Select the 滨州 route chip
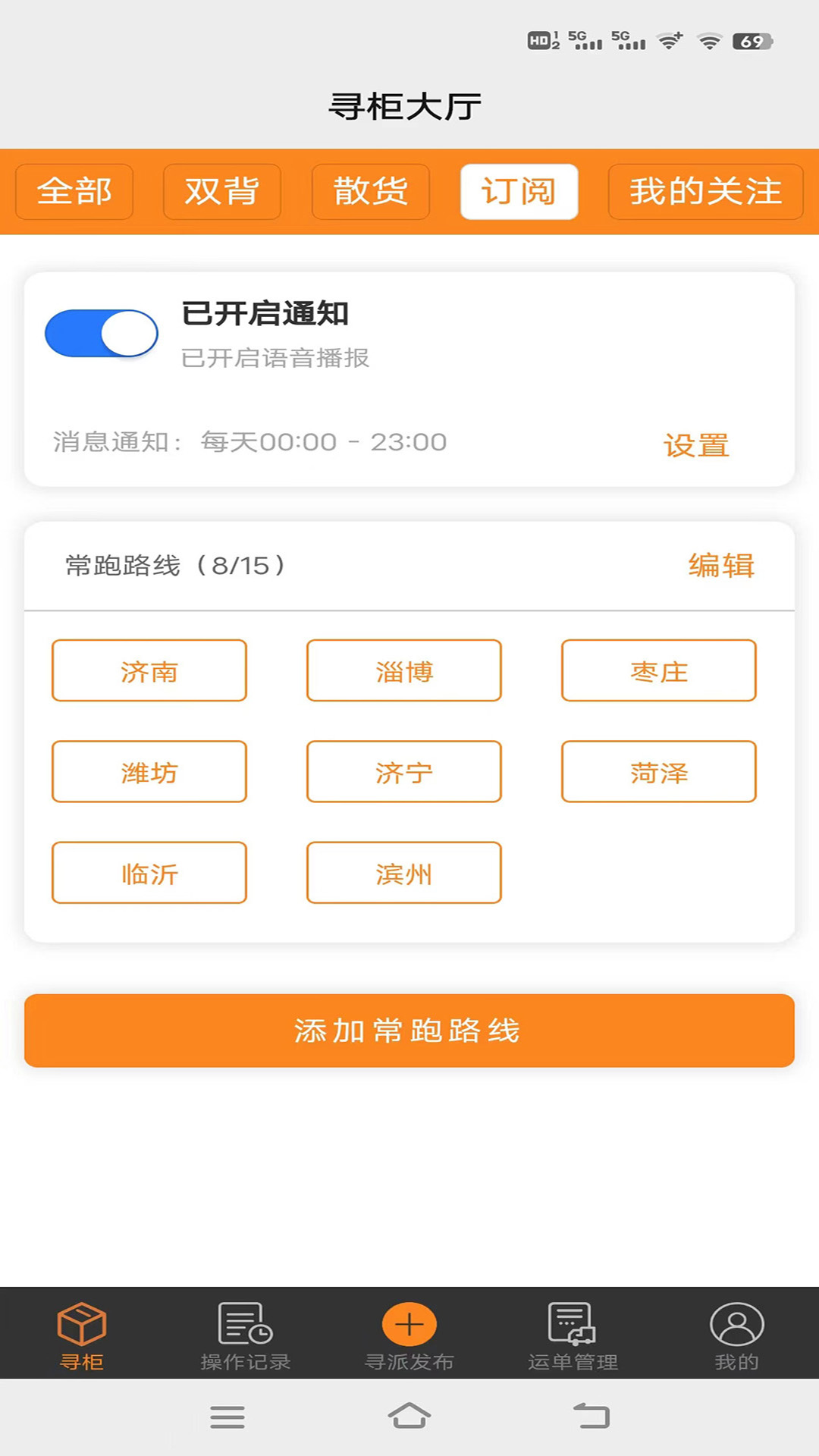 403,873
